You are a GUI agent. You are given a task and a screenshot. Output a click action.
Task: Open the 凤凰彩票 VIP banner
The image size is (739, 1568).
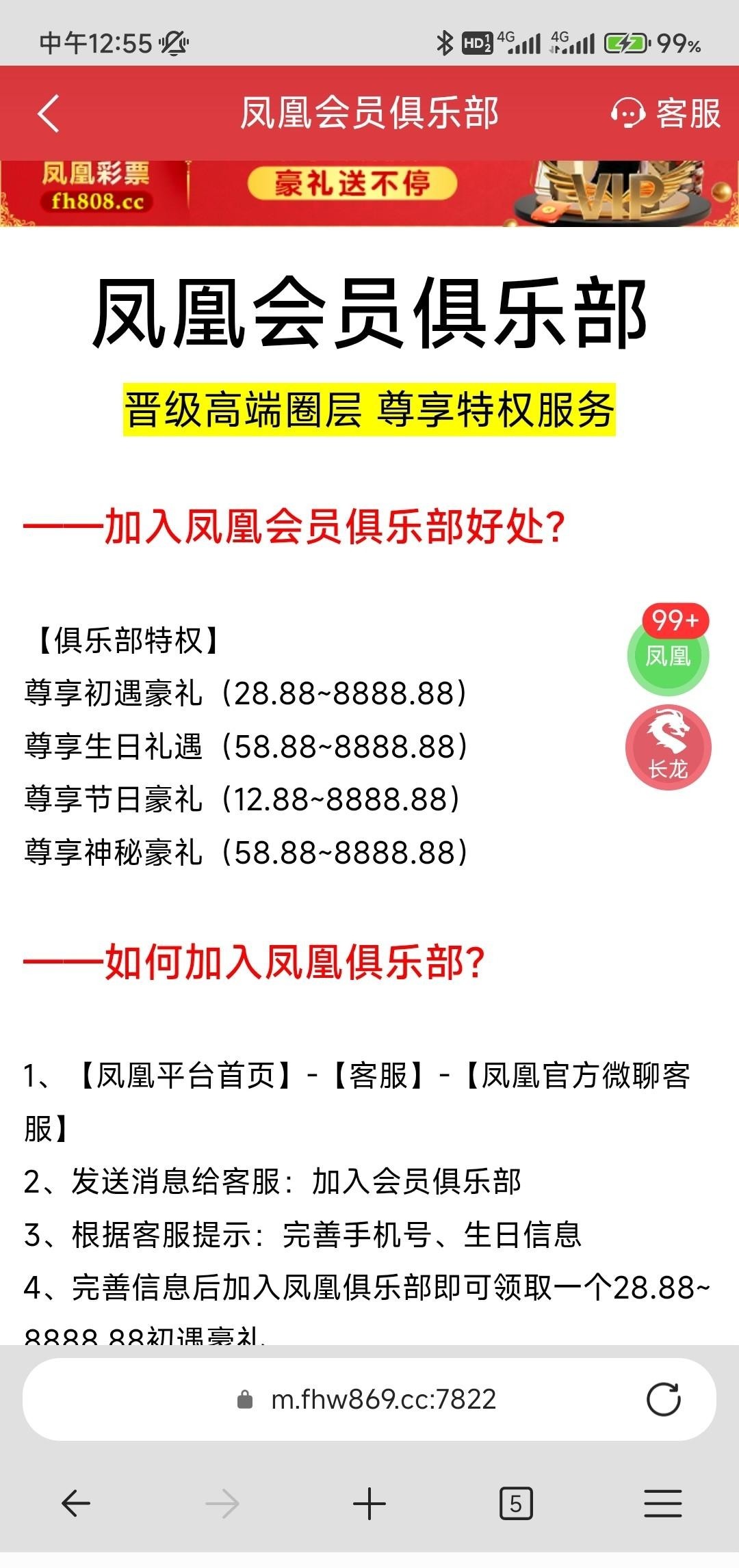369,193
